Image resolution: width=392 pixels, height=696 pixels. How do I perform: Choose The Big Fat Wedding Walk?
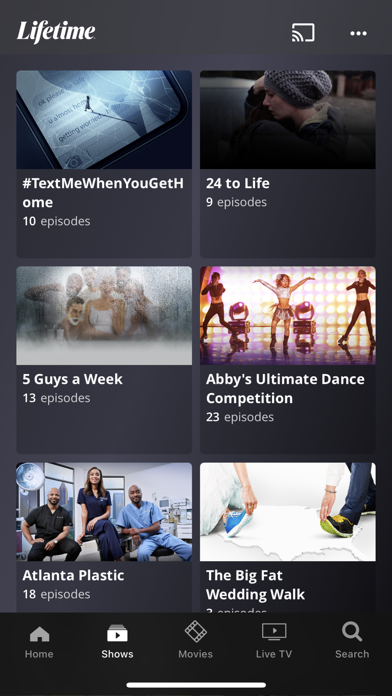pyautogui.click(x=288, y=538)
